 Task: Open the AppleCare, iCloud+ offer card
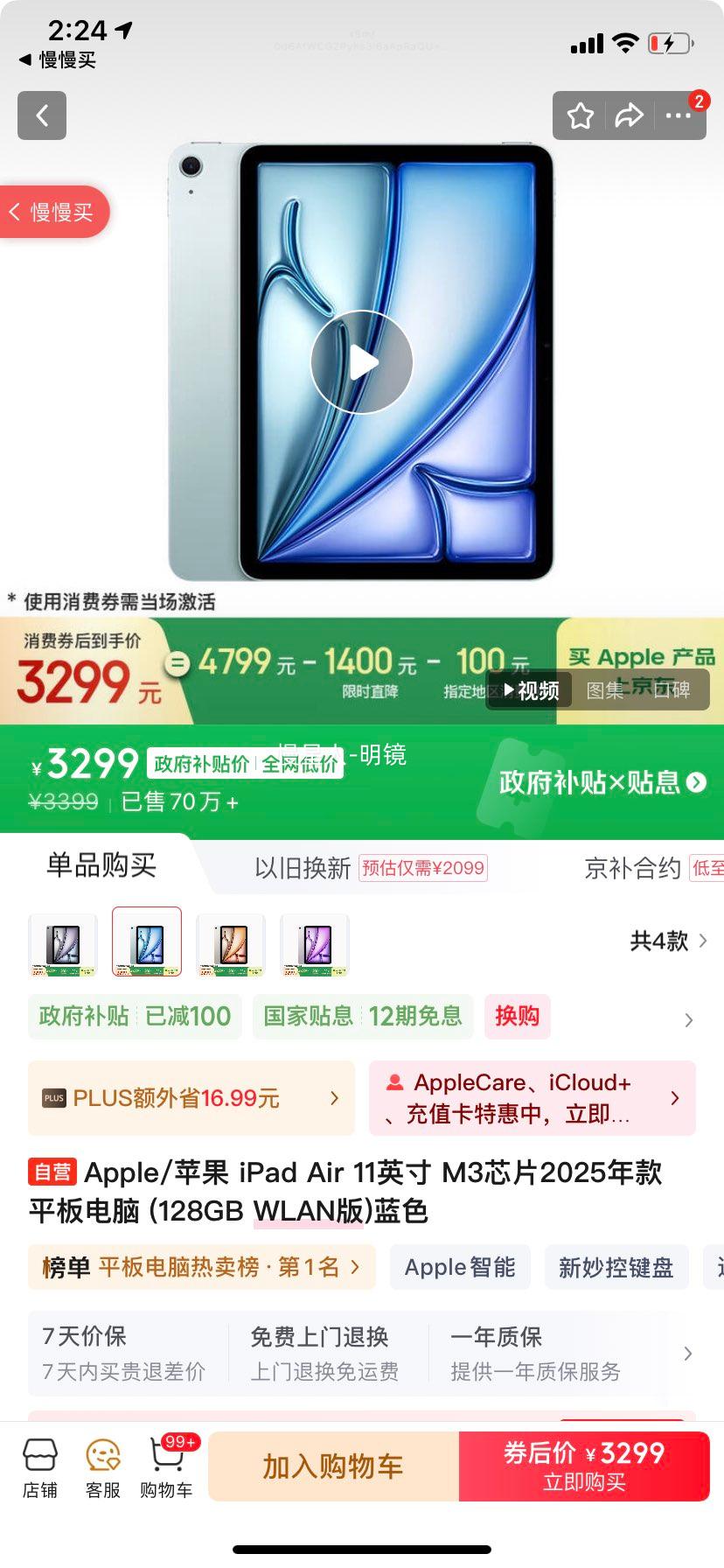click(x=532, y=1098)
